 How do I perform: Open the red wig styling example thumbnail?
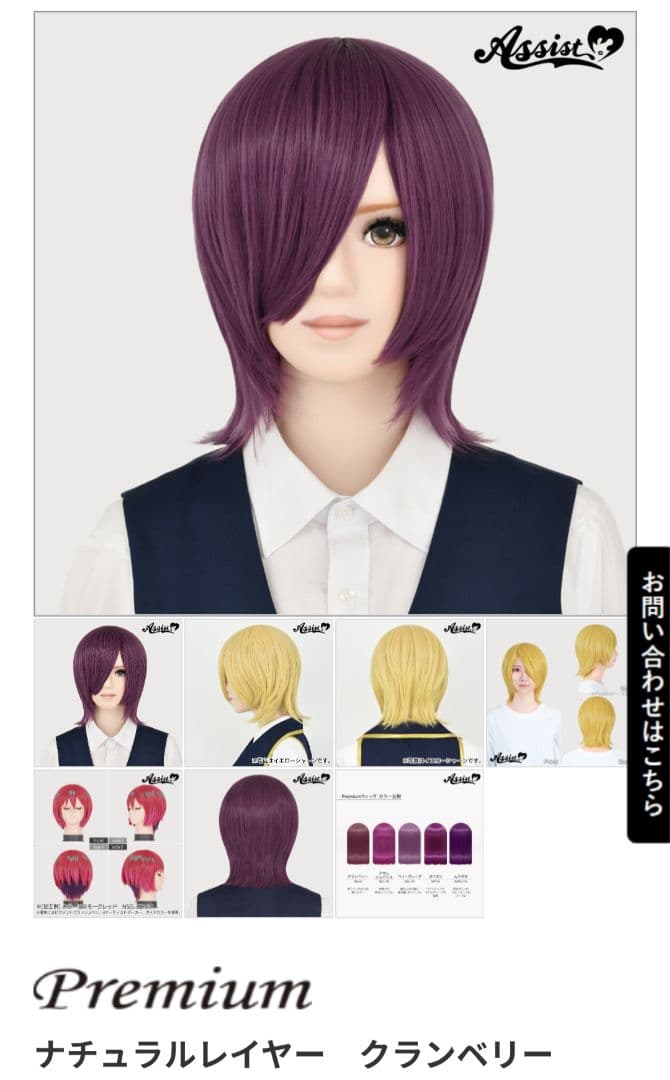click(x=109, y=843)
